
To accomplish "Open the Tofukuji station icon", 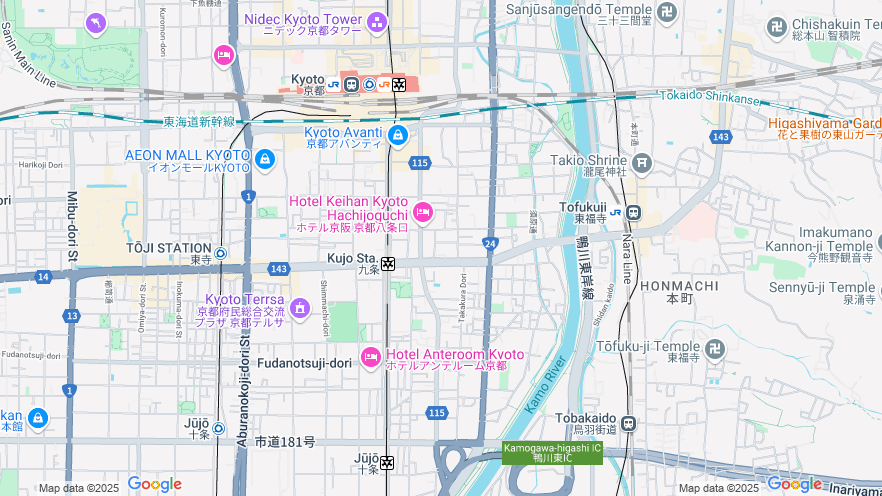I will (x=633, y=211).
